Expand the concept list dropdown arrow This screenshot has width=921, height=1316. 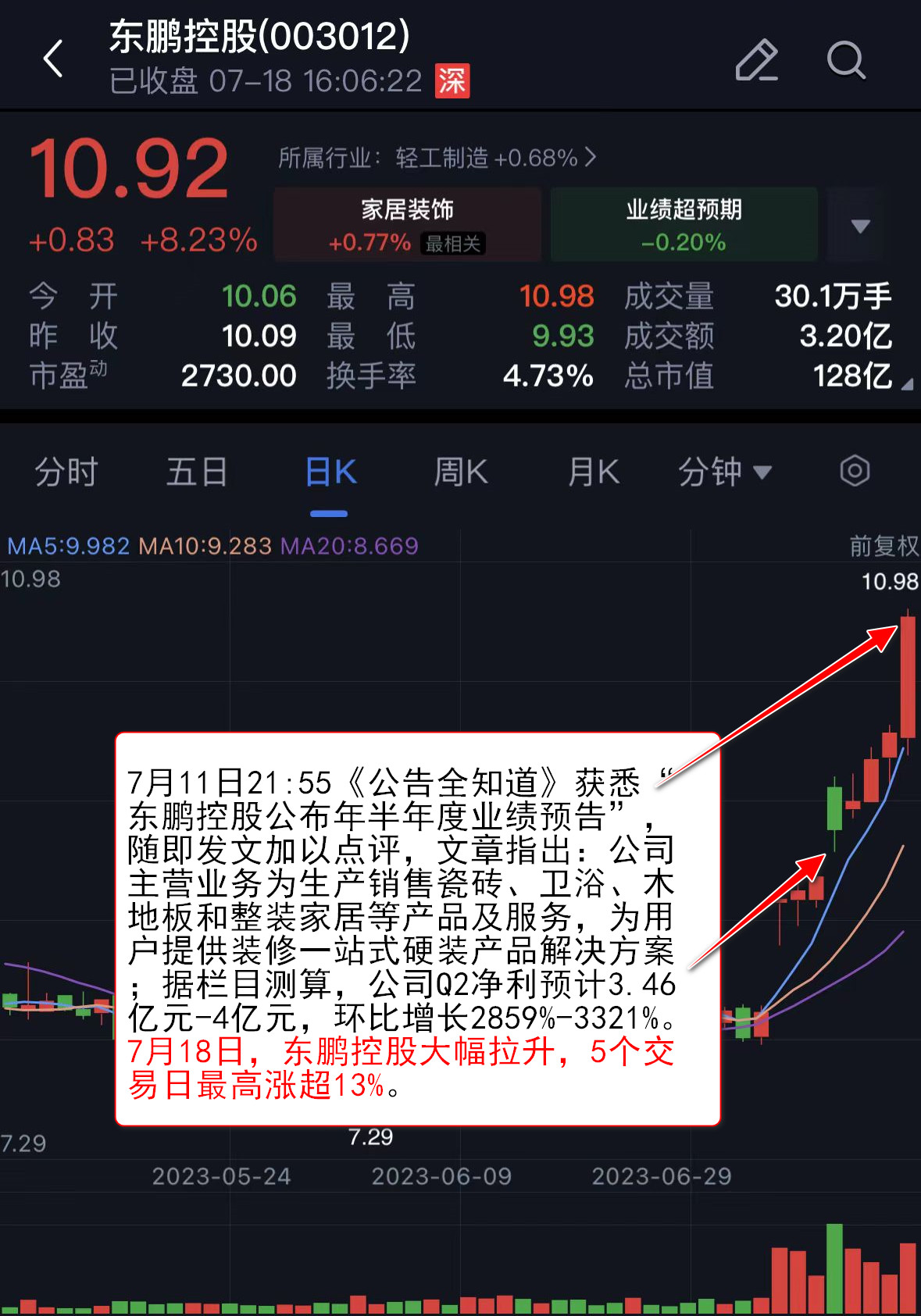[860, 226]
